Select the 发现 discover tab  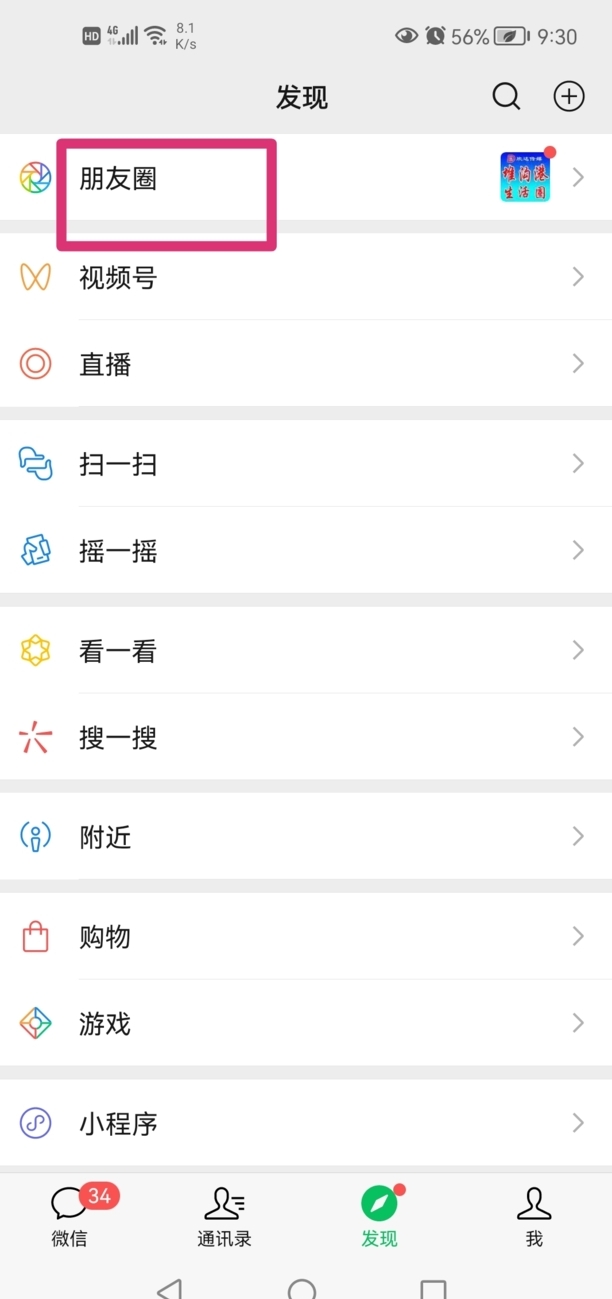click(379, 1215)
